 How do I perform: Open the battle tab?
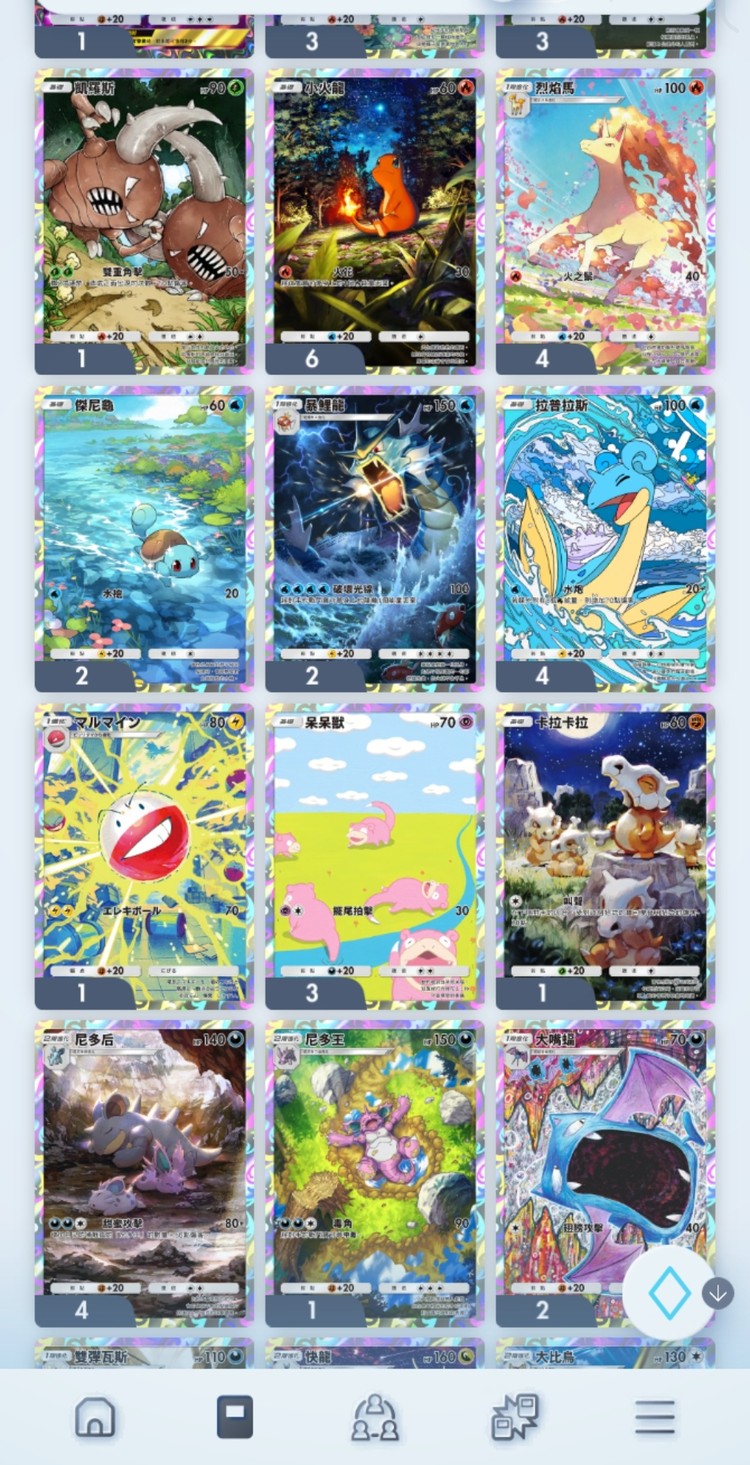tap(515, 1416)
